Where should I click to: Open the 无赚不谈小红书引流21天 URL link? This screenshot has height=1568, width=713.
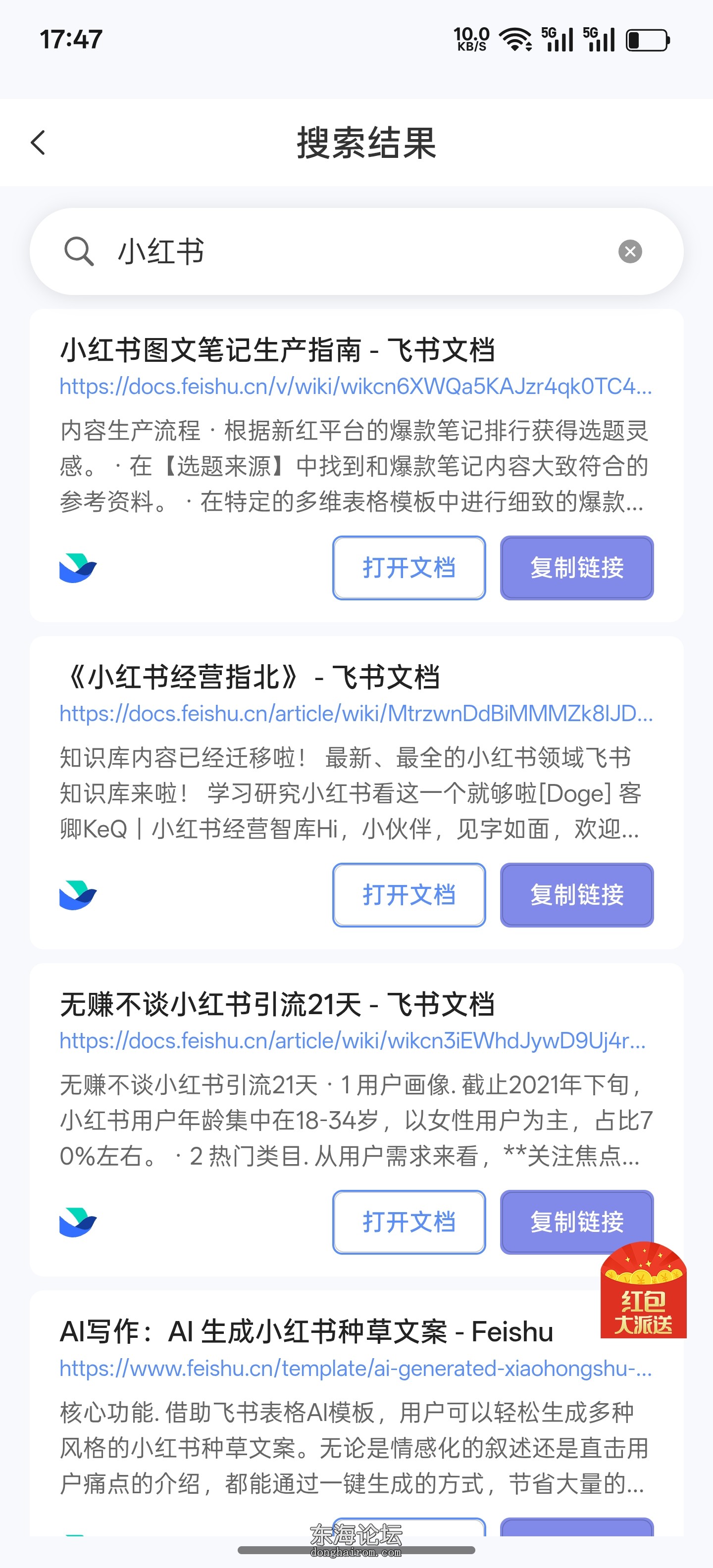click(x=352, y=1041)
